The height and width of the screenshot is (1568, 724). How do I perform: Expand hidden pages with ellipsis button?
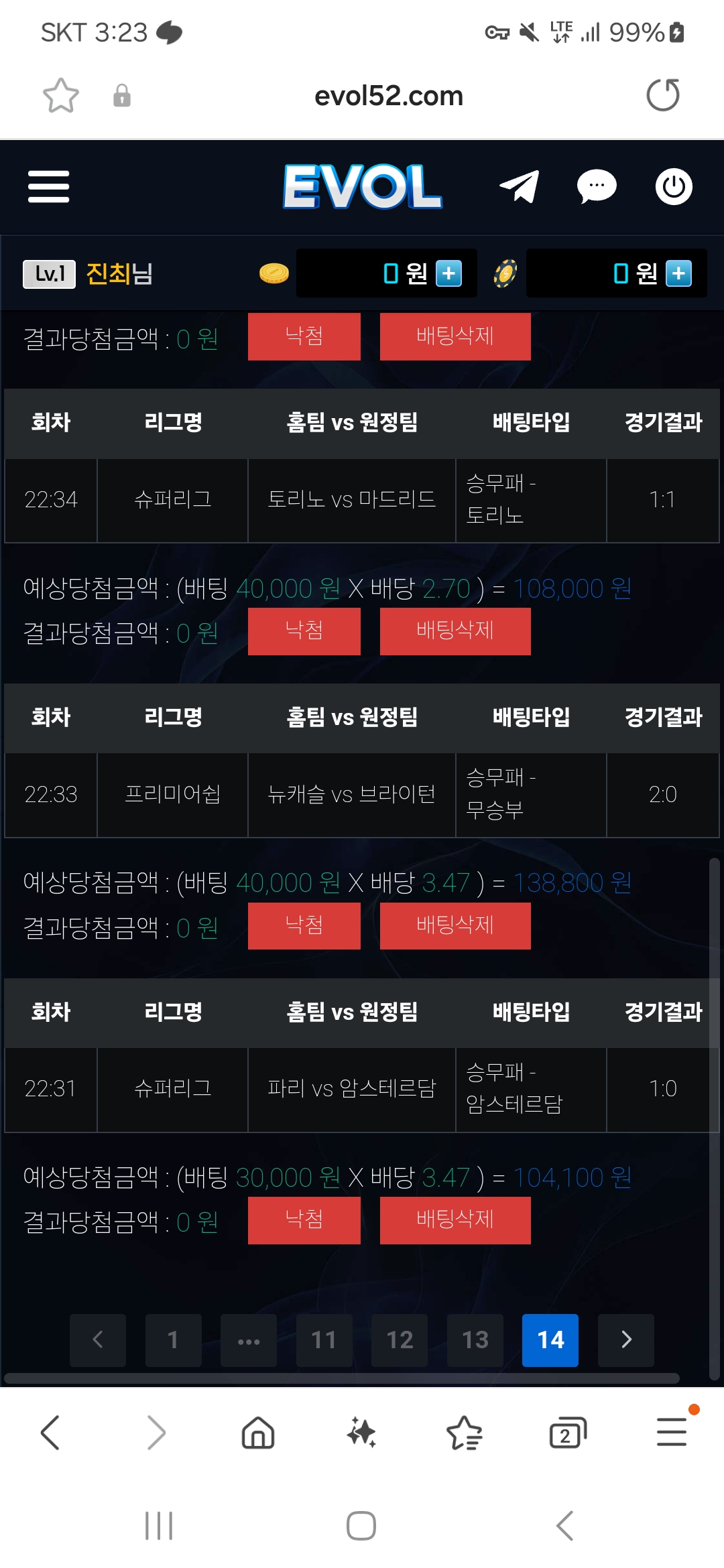(249, 1340)
